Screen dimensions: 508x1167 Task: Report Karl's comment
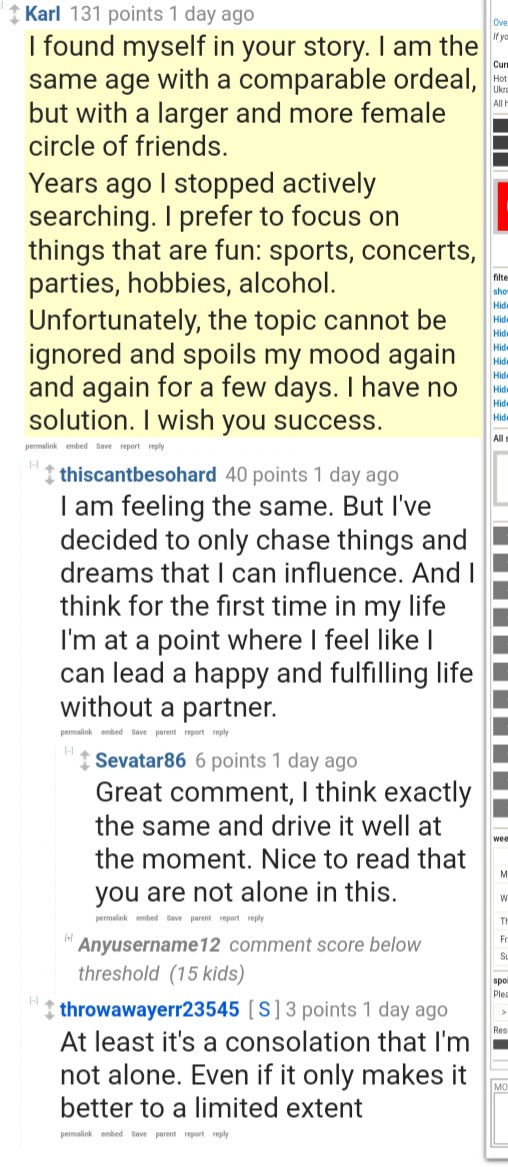click(x=129, y=447)
